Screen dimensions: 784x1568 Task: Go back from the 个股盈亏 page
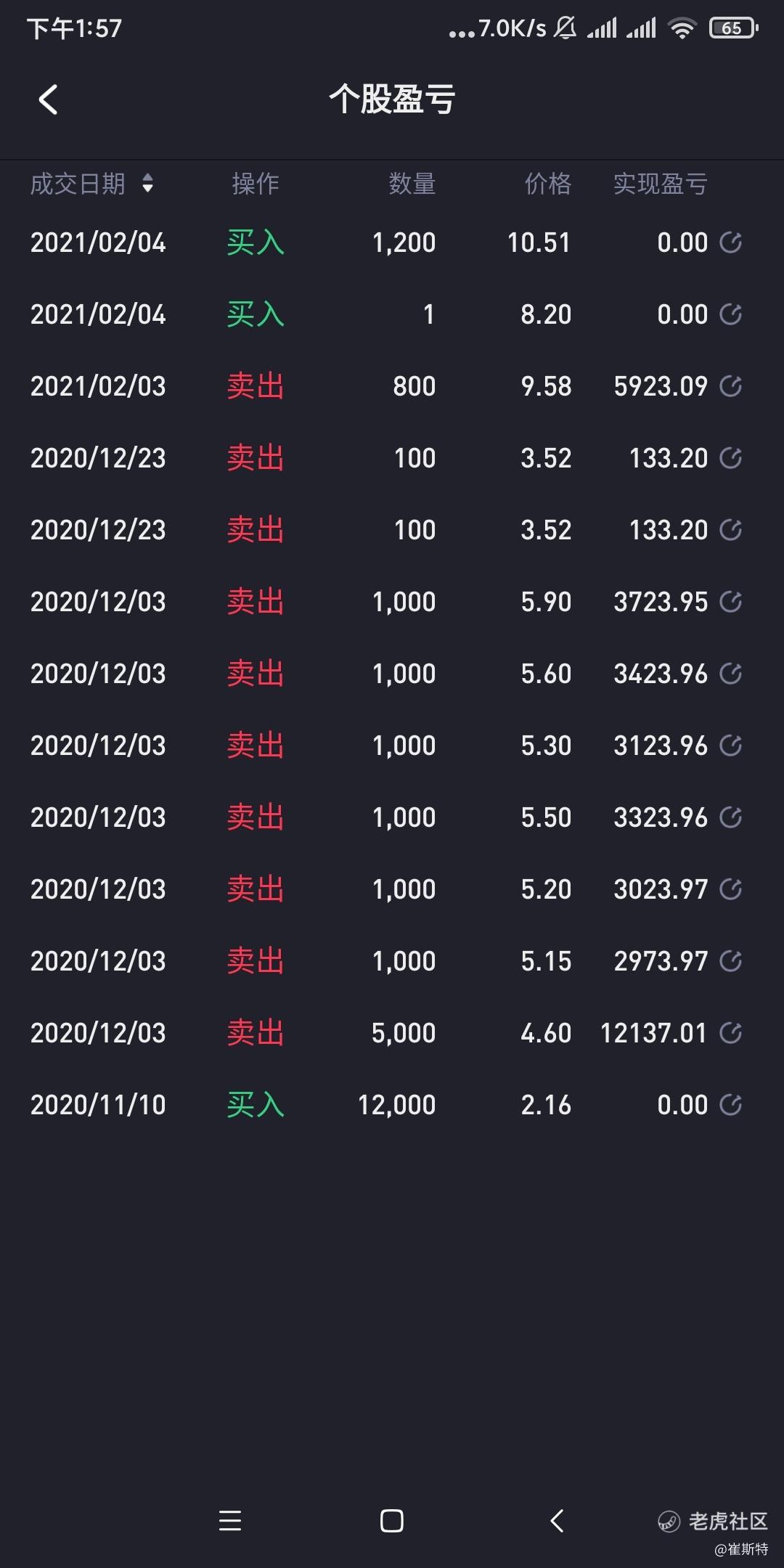pyautogui.click(x=48, y=99)
